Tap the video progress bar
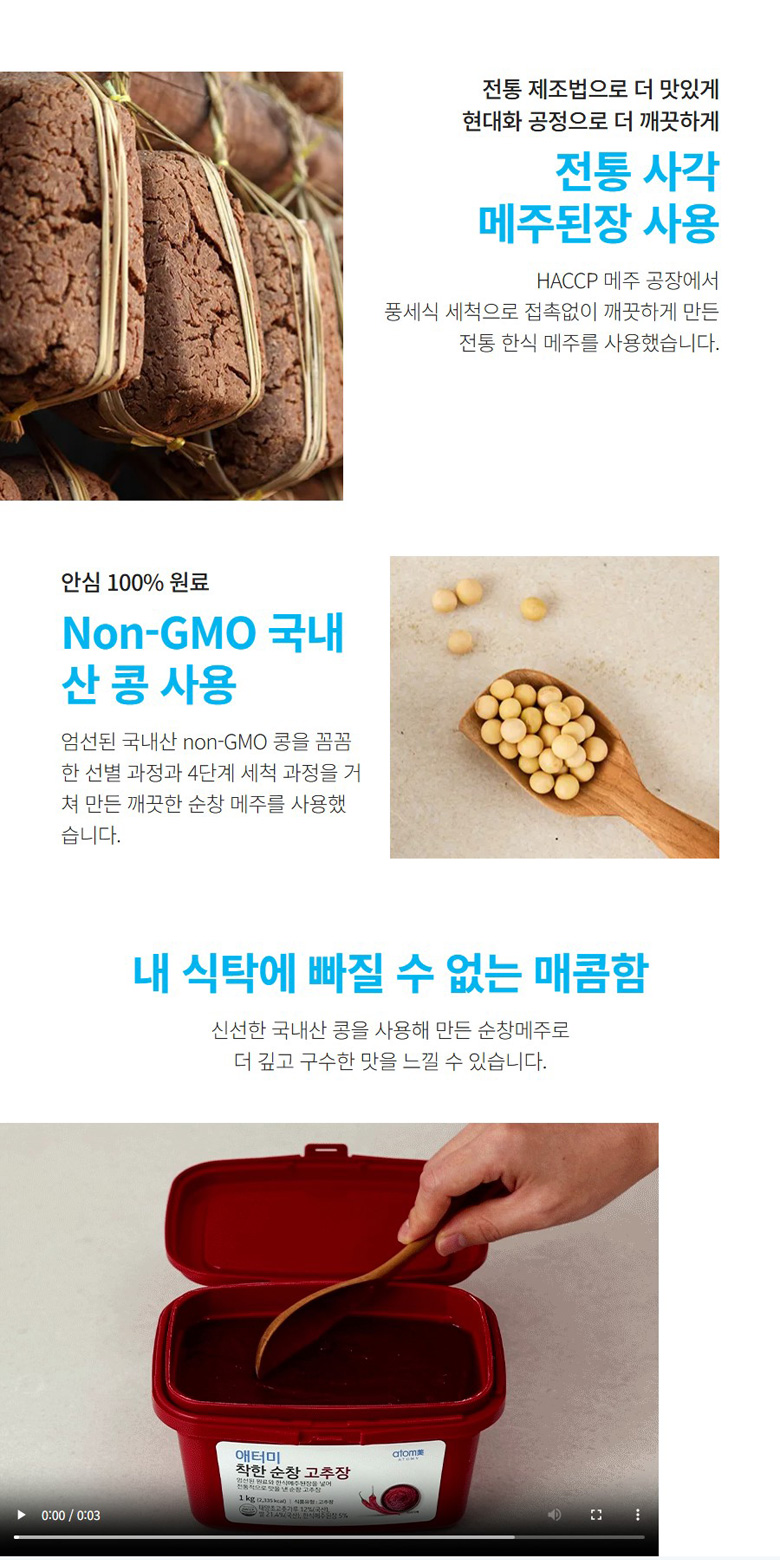The image size is (780, 1560). tap(328, 1537)
